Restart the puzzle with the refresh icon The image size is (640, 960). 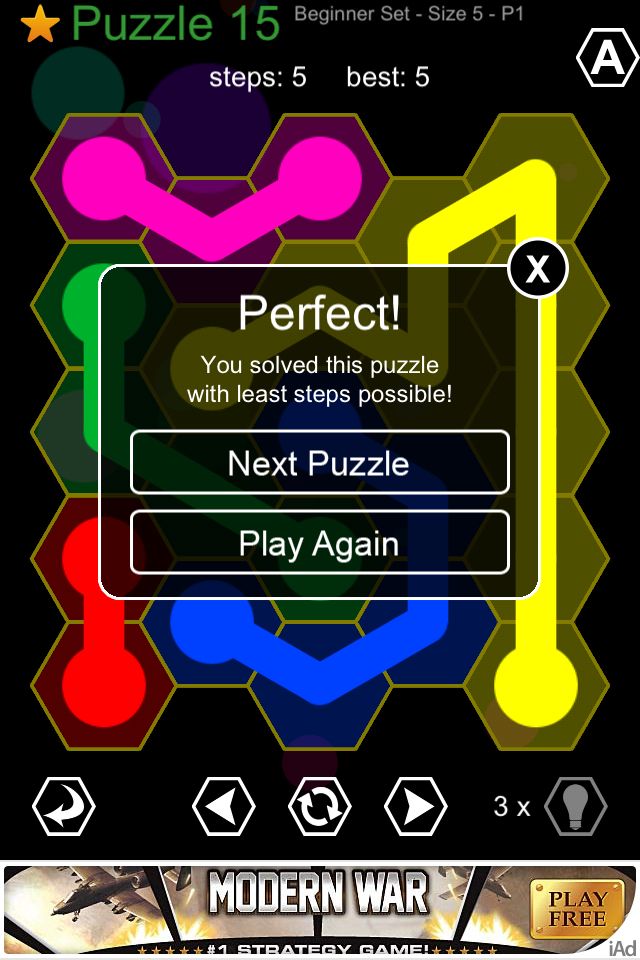point(319,806)
